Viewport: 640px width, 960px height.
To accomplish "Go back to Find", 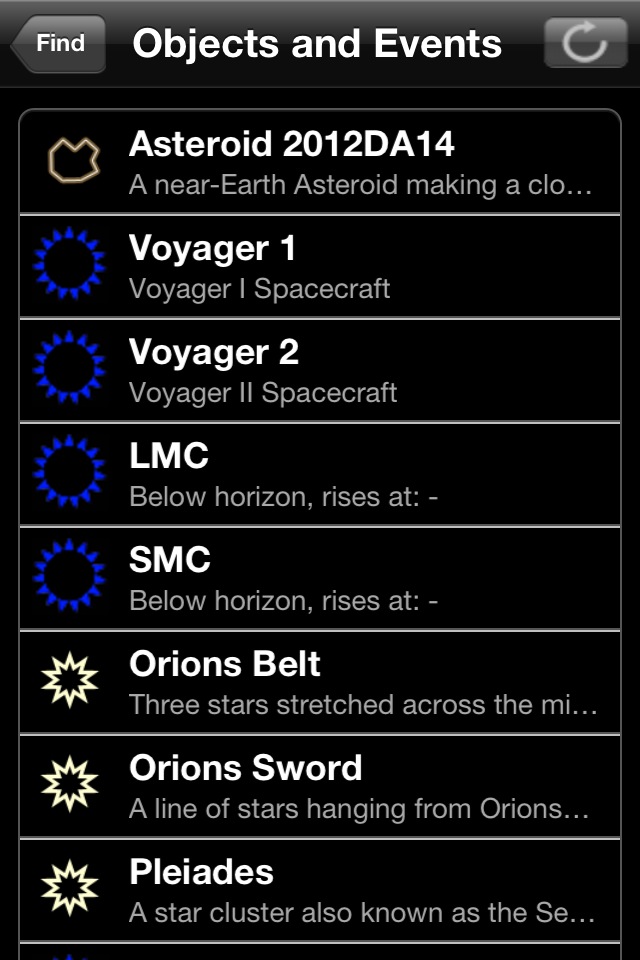I will [x=58, y=44].
